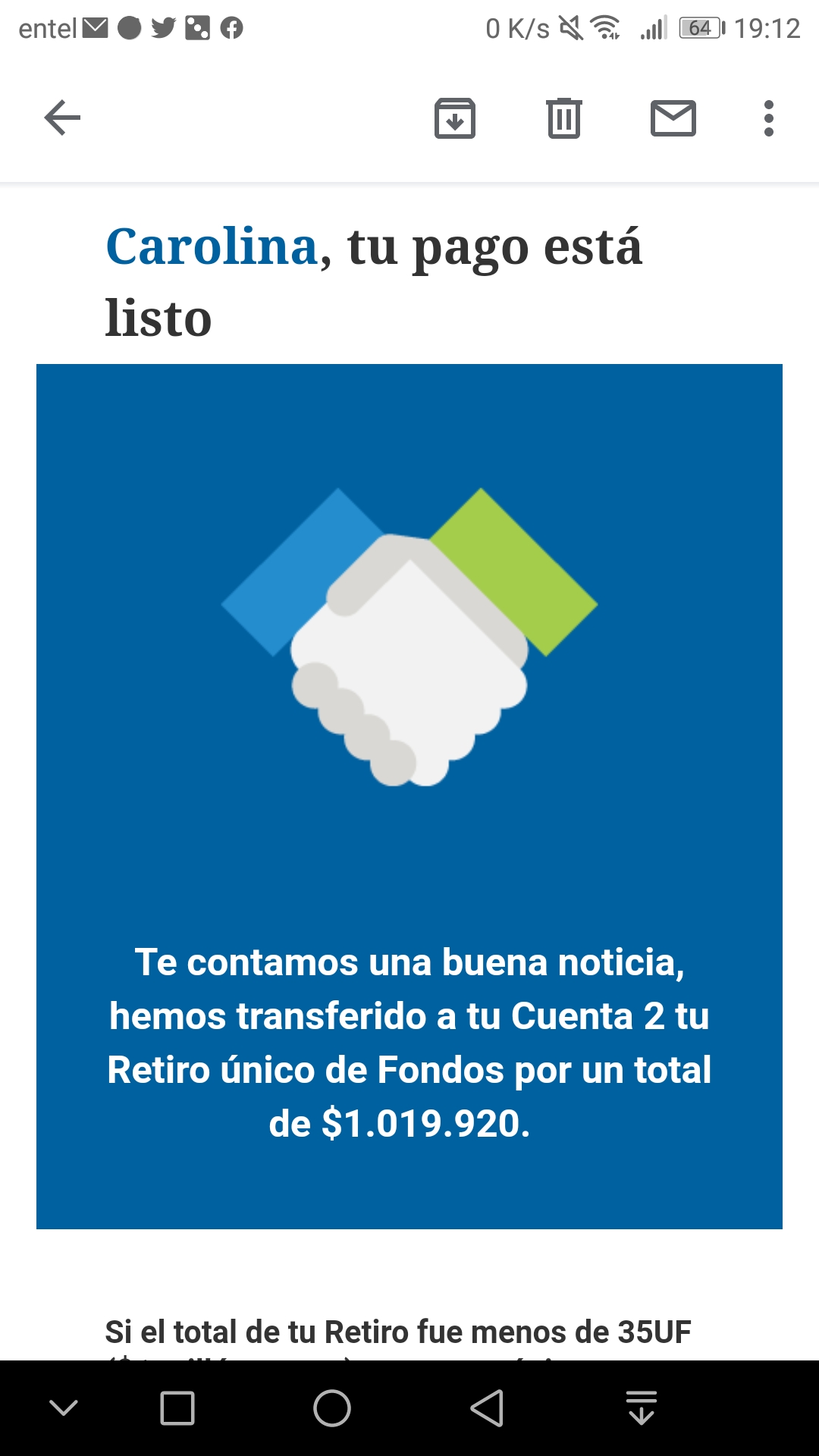Open recent apps view
The image size is (819, 1456).
177,1409
